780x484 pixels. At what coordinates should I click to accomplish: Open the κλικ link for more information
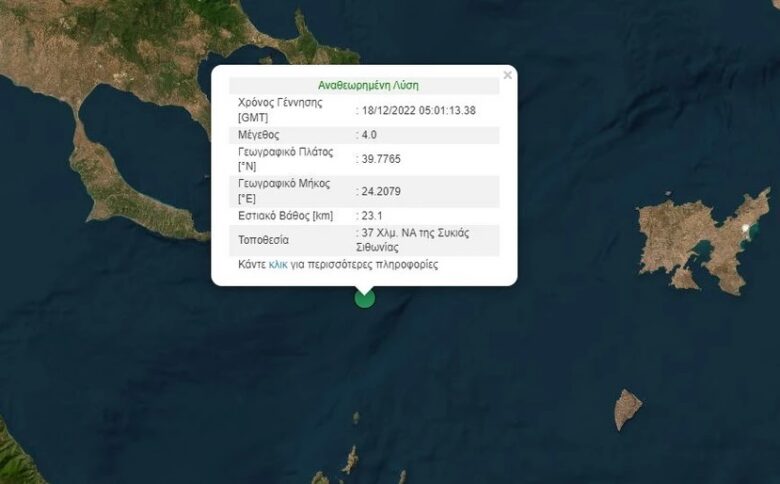click(278, 265)
